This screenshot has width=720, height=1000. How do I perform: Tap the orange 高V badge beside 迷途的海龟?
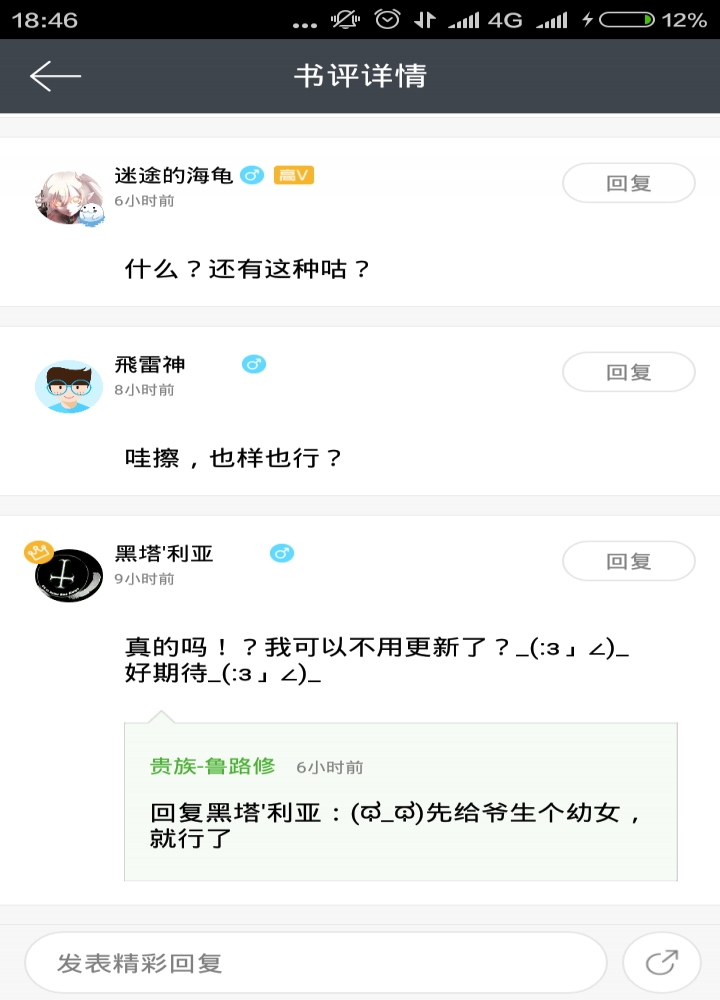294,173
